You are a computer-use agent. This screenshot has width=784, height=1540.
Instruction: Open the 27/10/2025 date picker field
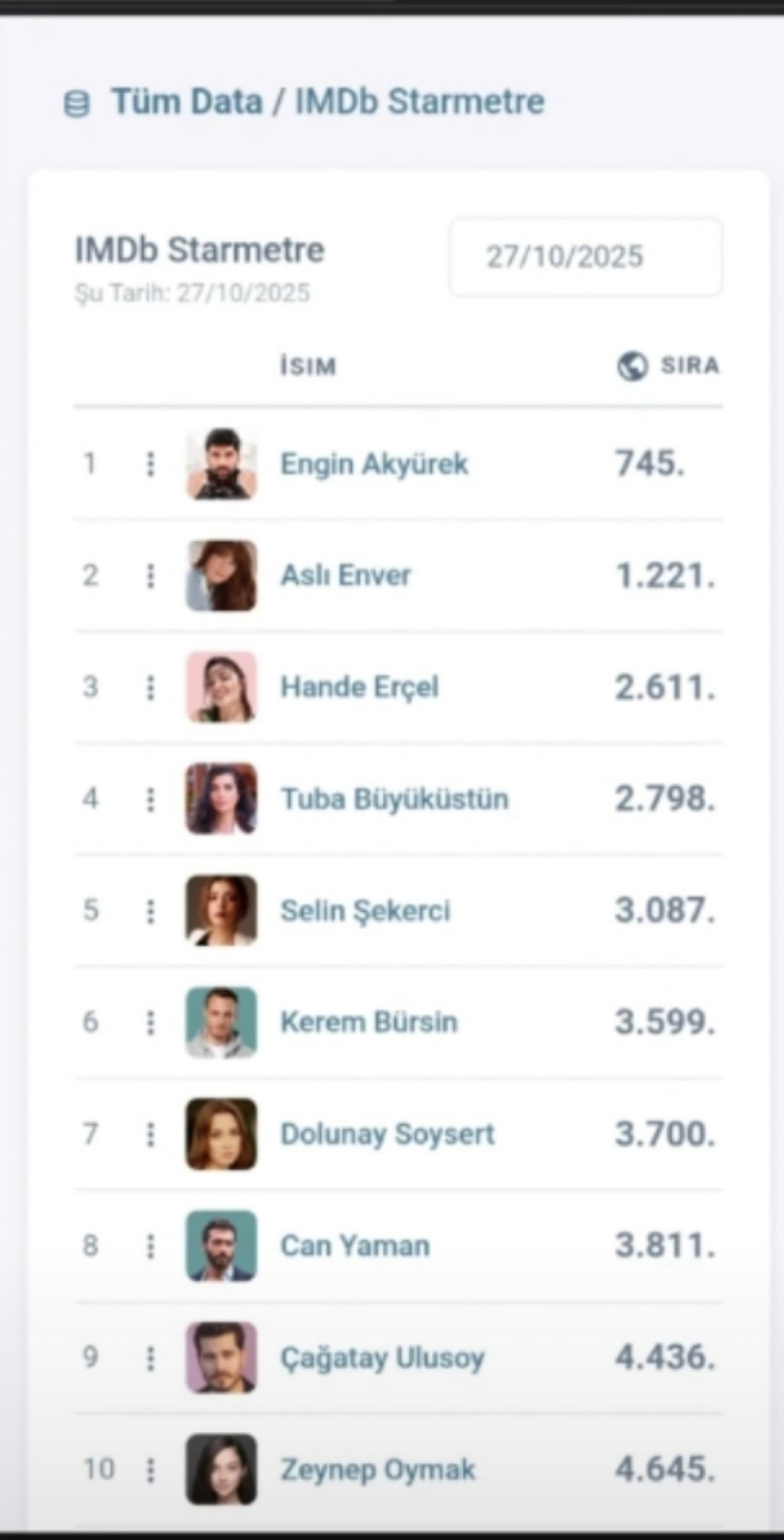586,256
